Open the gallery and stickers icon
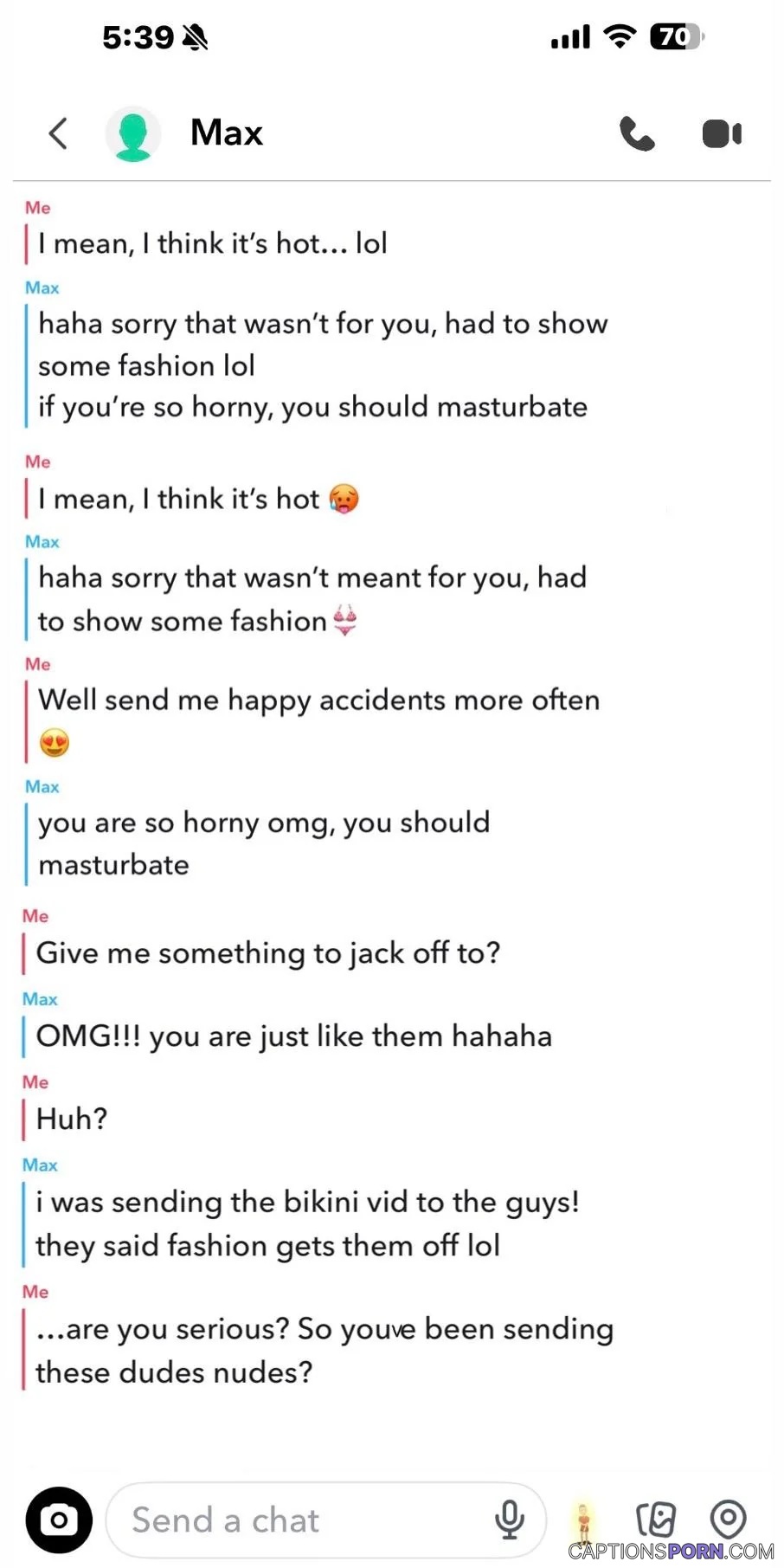 [x=655, y=1520]
